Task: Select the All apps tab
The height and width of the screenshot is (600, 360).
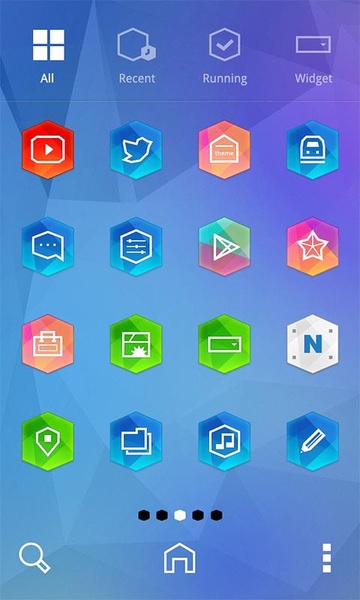Action: [48, 56]
